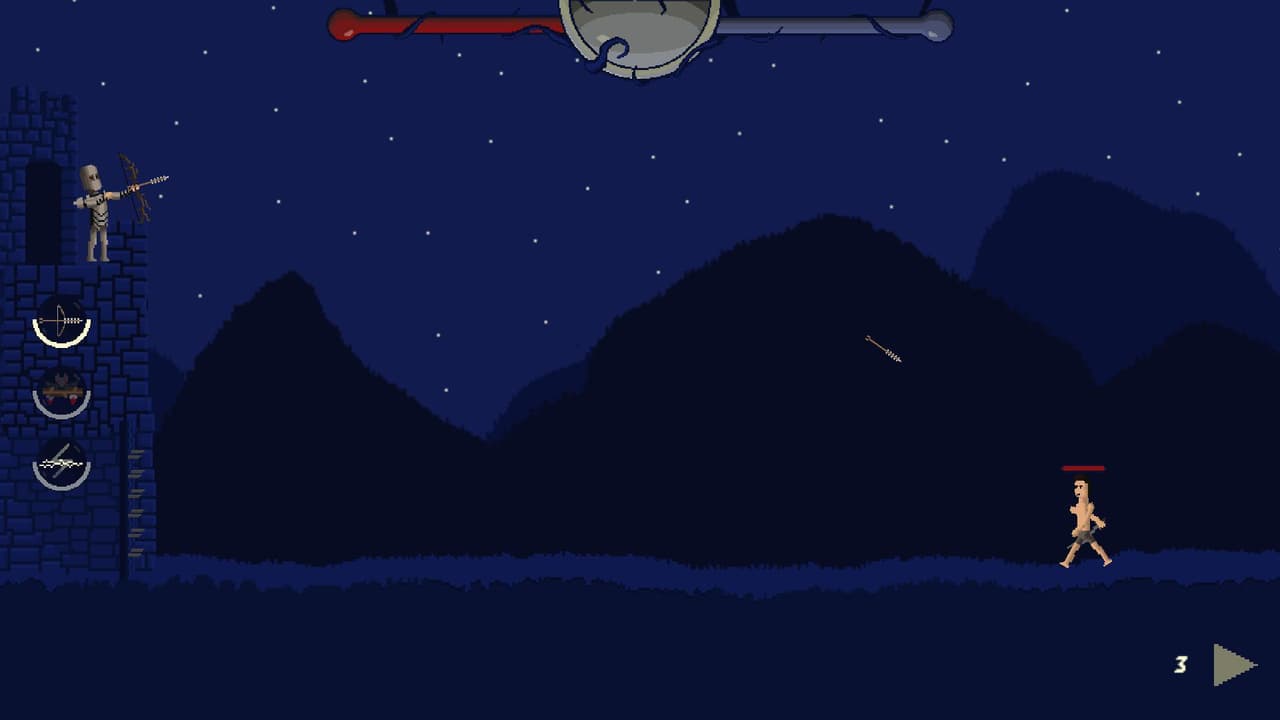
Task: Select the bat weapon ability
Action: 62,392
